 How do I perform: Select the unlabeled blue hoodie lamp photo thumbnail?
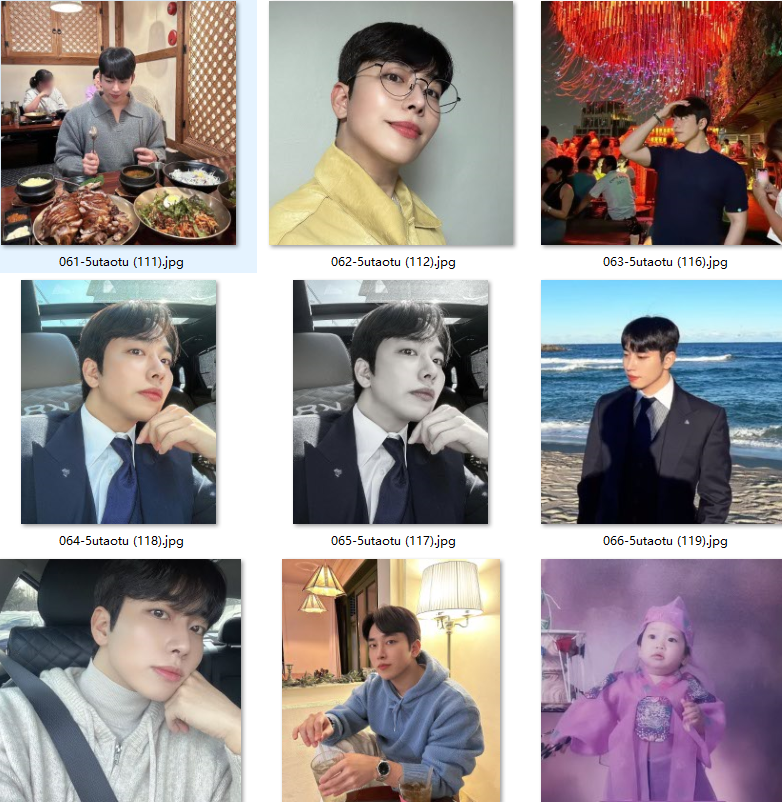coord(390,680)
